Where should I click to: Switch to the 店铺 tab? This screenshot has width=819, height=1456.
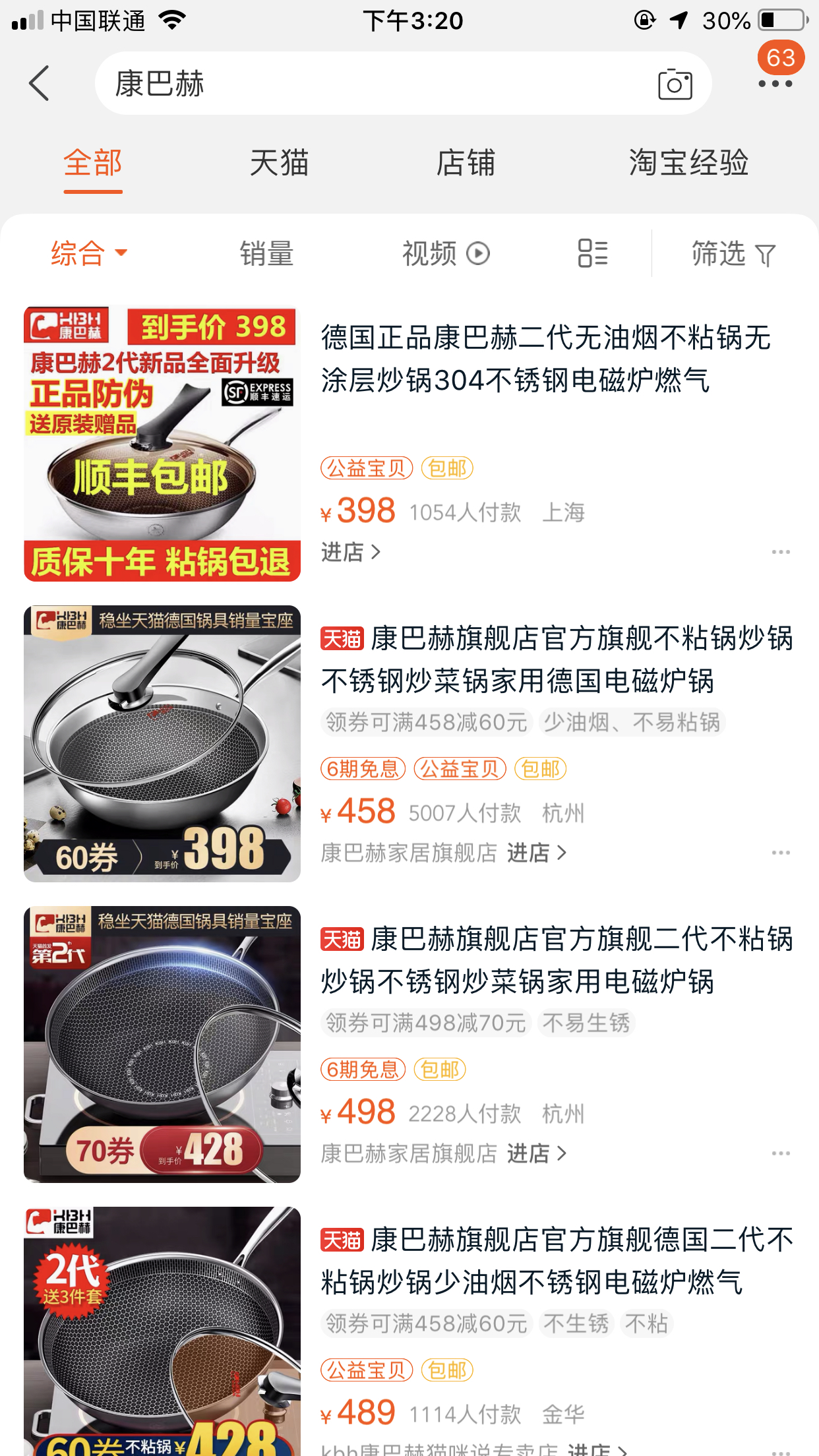tap(466, 163)
